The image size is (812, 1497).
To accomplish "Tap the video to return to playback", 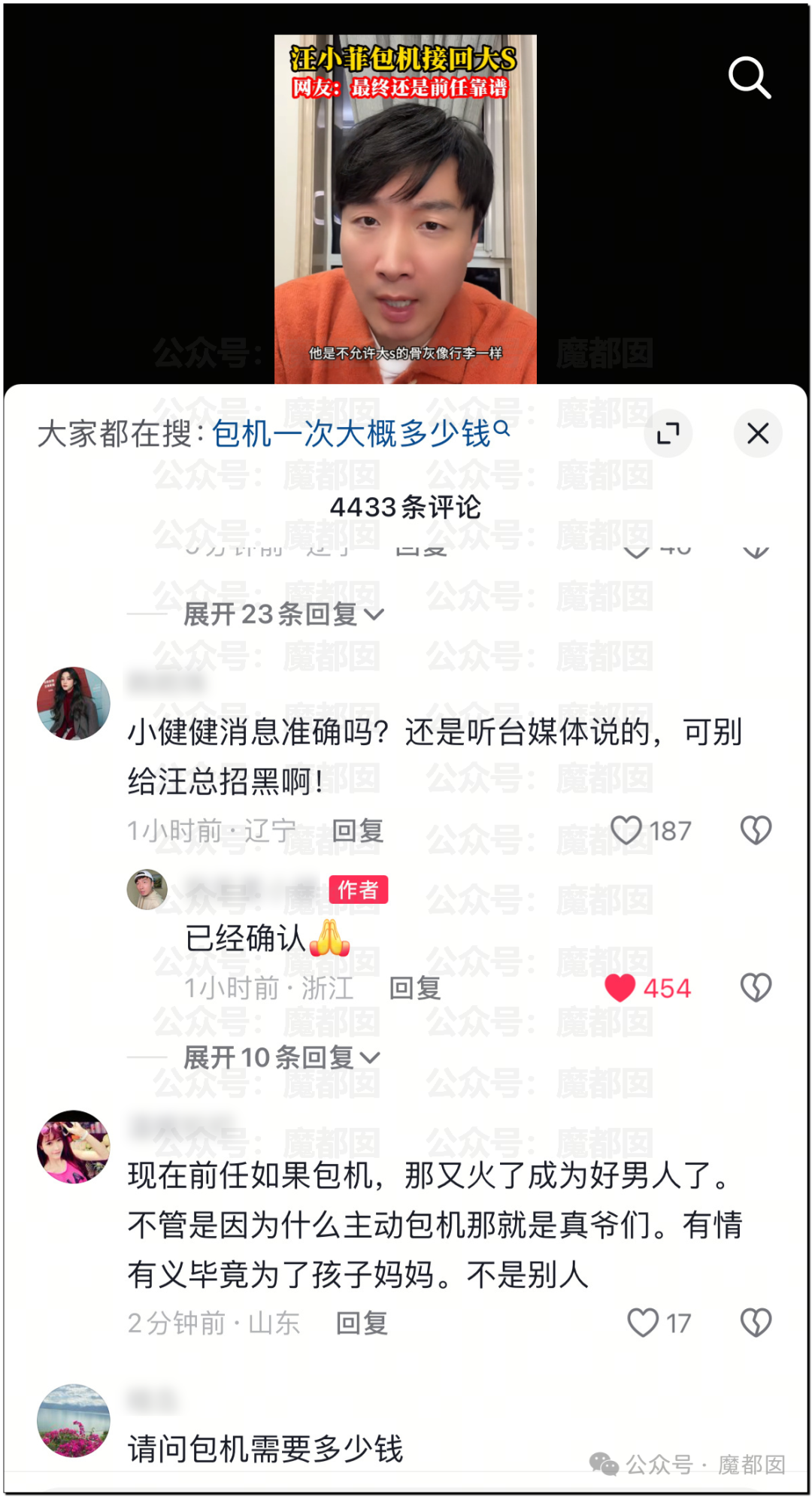I will tap(405, 209).
